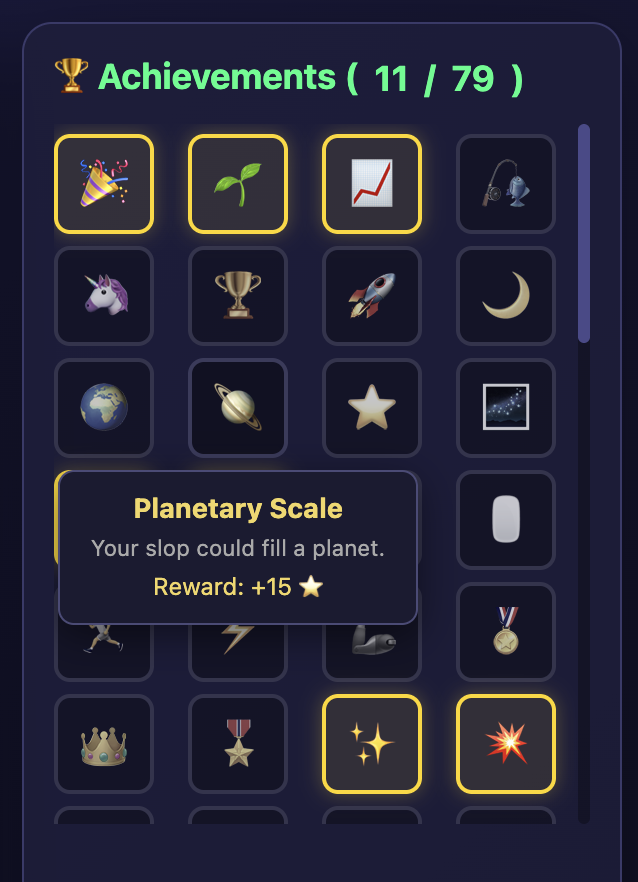Open the explosion burst achievement tile

click(x=506, y=744)
